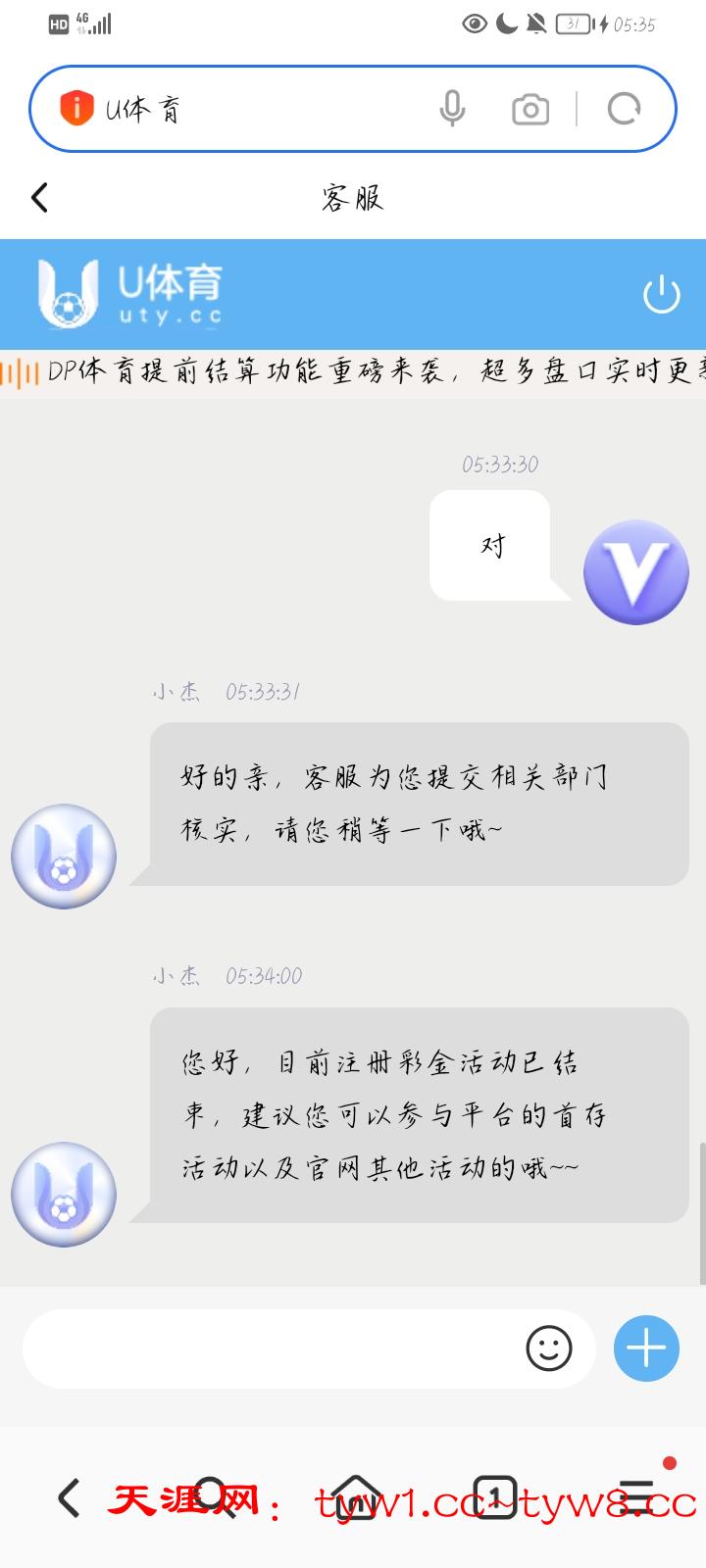This screenshot has width=706, height=1568.
Task: Tap the browser toolbar search icon
Action: pyautogui.click(x=212, y=1497)
